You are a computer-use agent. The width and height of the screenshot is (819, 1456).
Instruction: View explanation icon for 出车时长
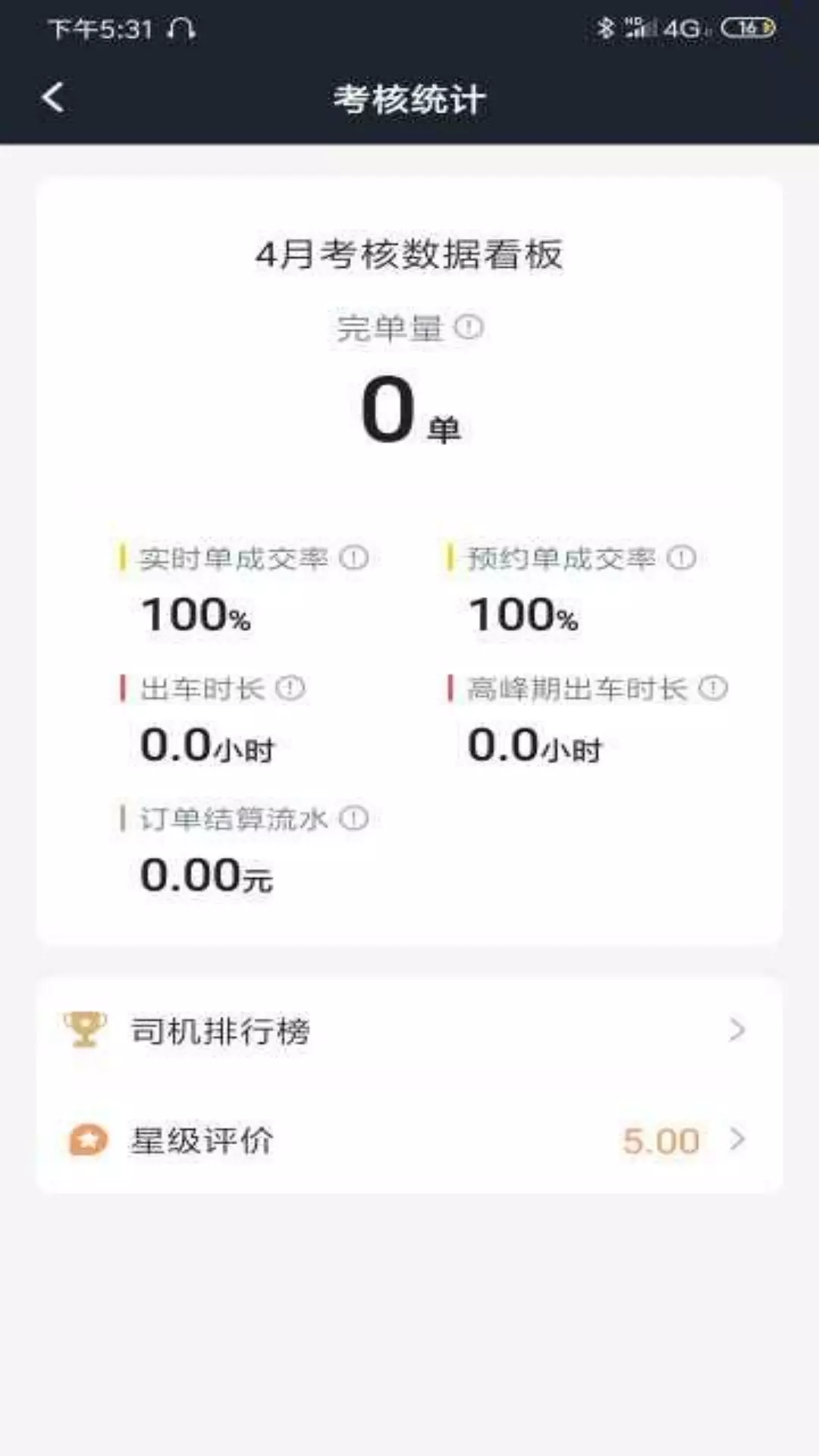point(290,689)
